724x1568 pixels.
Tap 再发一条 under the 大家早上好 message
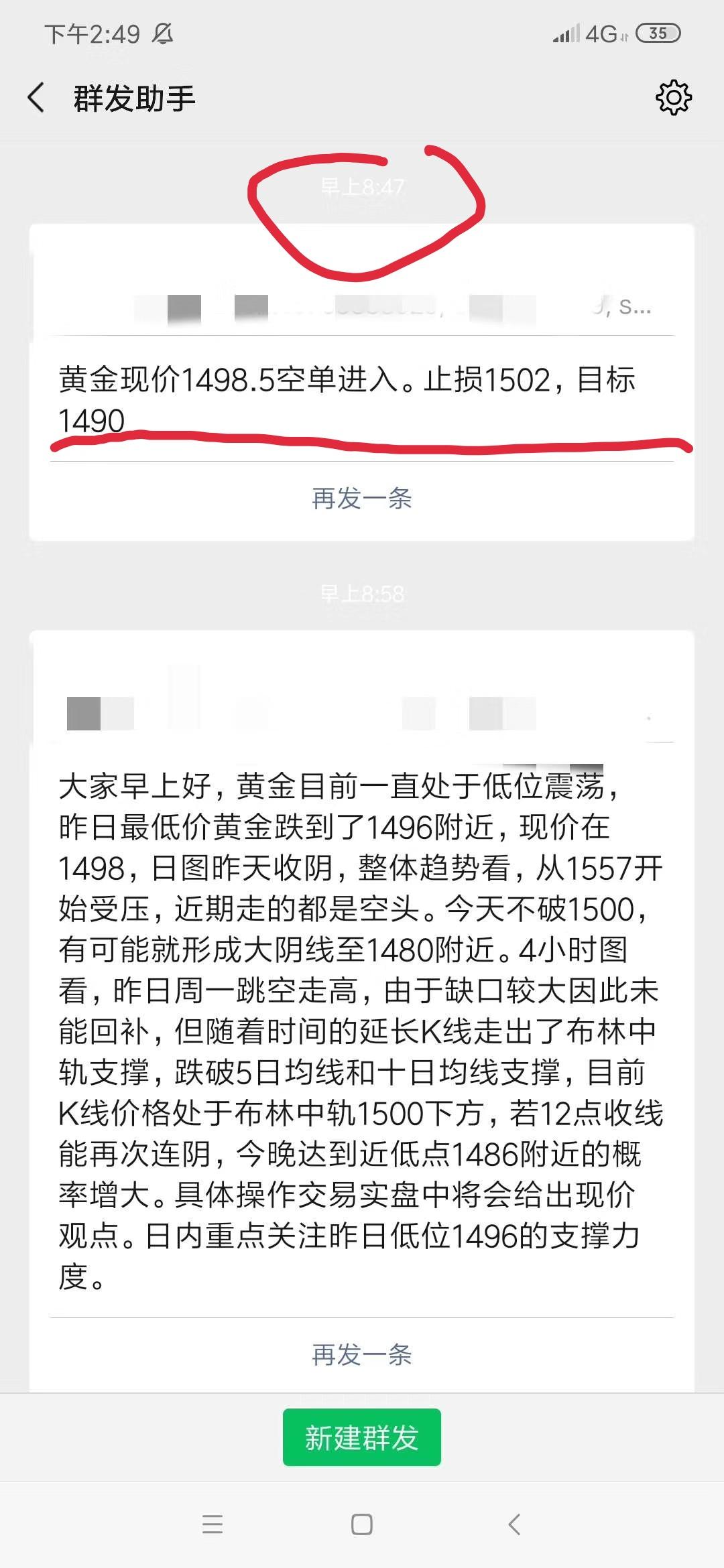[x=362, y=1355]
